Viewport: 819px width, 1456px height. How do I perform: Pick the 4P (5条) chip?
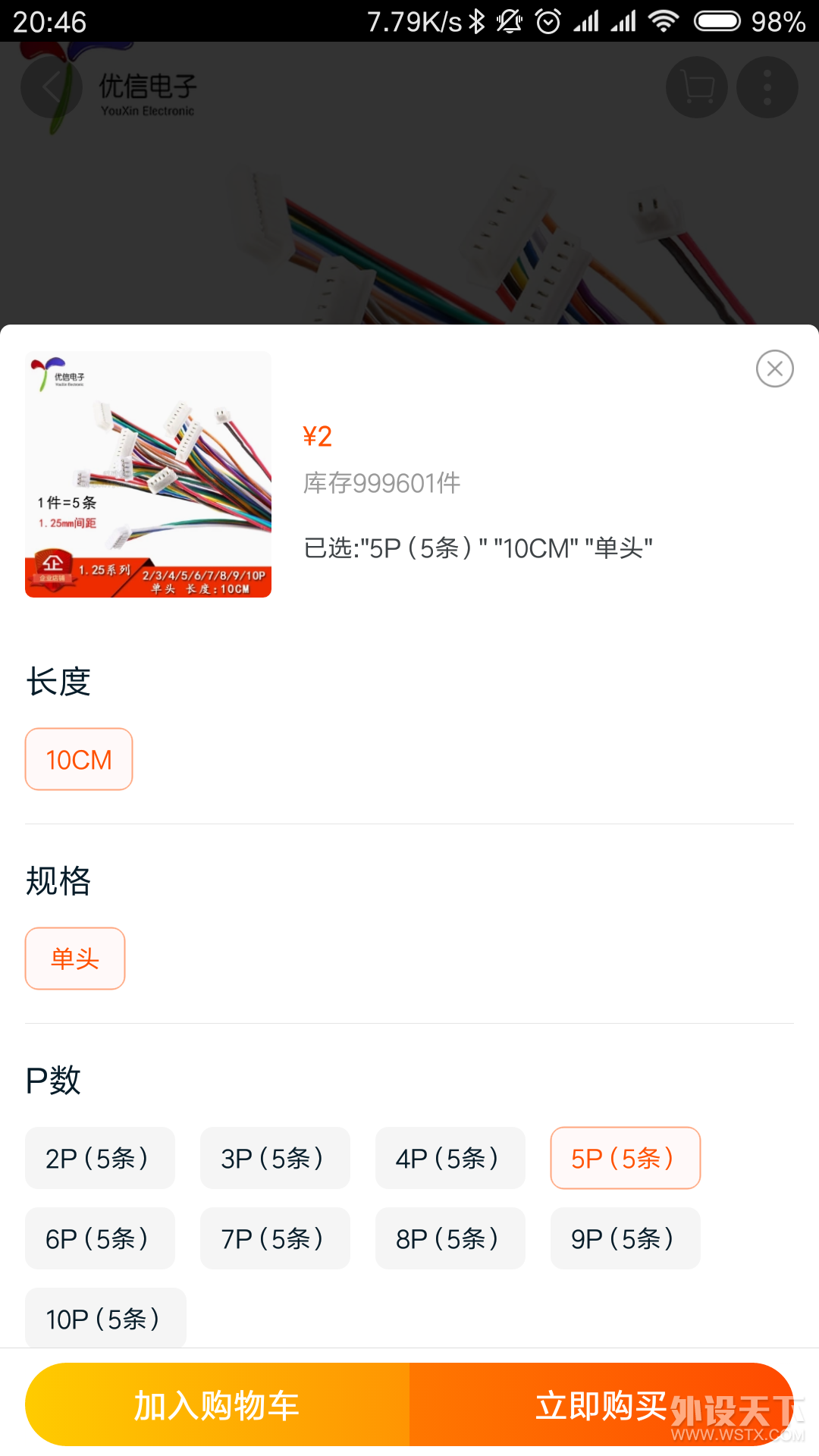click(450, 1158)
